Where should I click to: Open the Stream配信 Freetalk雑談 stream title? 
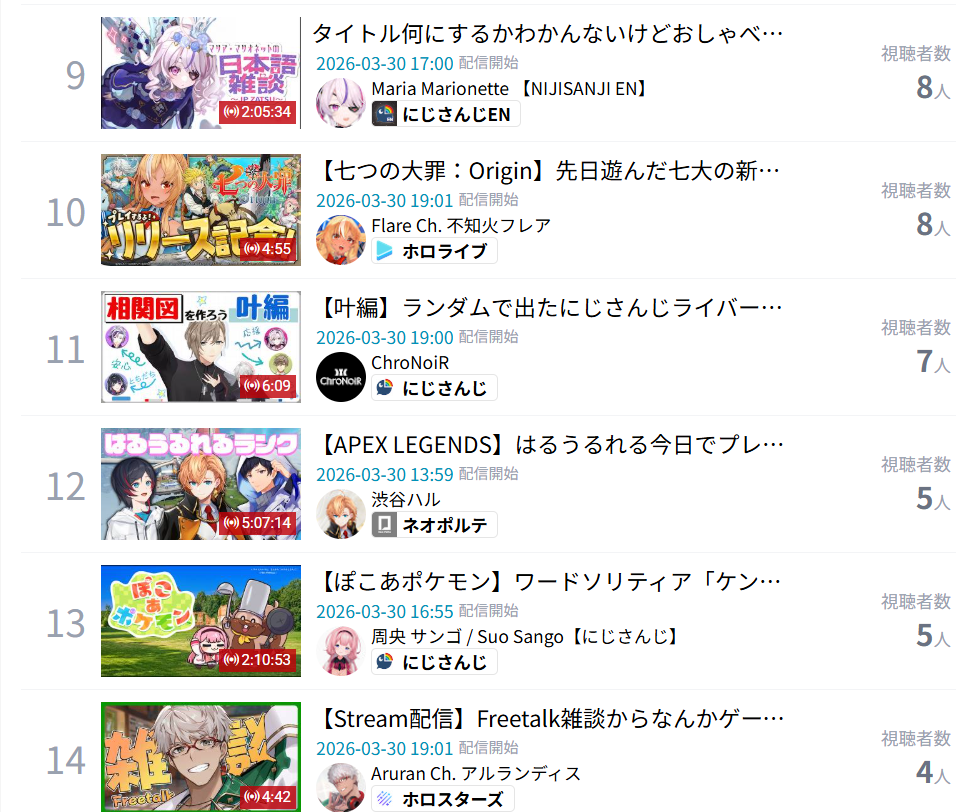(x=547, y=719)
